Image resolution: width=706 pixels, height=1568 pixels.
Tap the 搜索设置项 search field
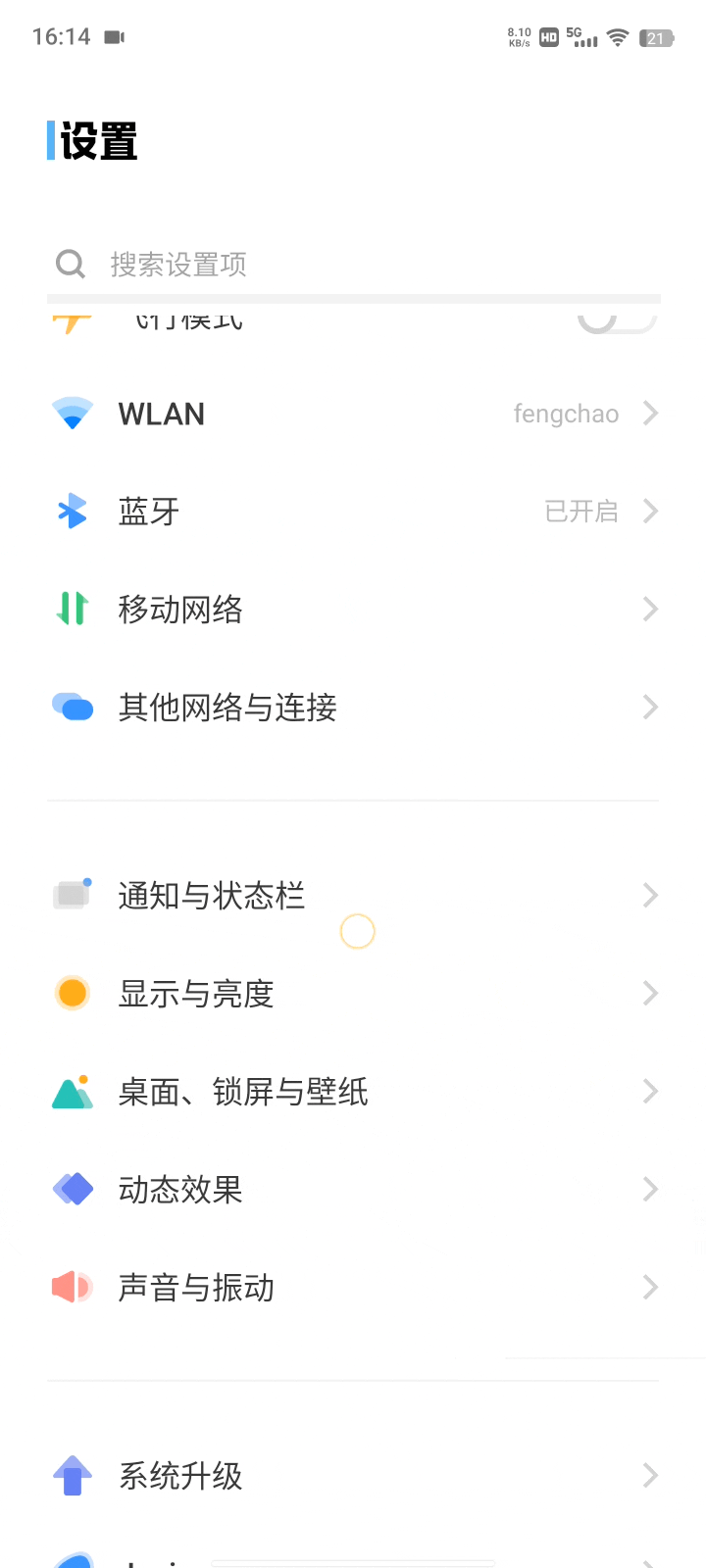point(353,264)
